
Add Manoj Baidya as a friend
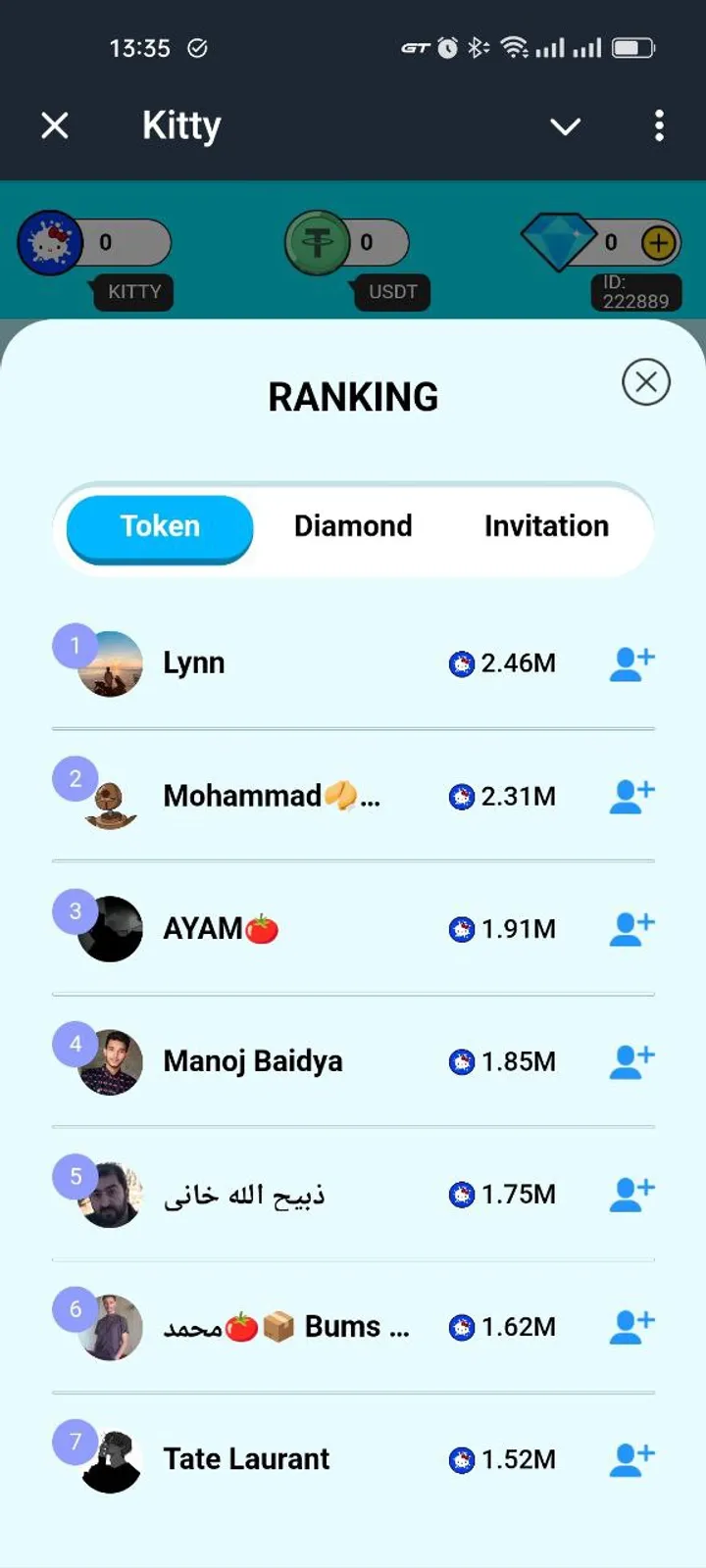(x=631, y=1061)
